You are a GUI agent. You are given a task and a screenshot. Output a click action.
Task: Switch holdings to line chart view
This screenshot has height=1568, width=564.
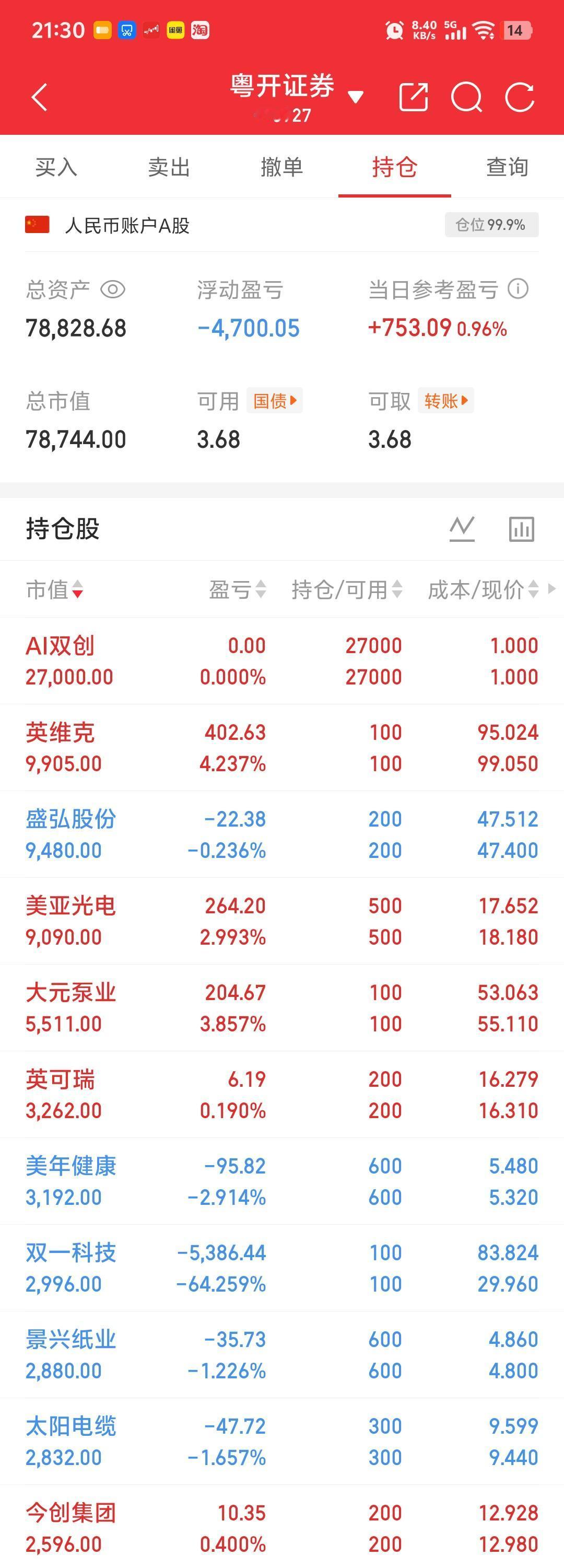click(x=462, y=528)
